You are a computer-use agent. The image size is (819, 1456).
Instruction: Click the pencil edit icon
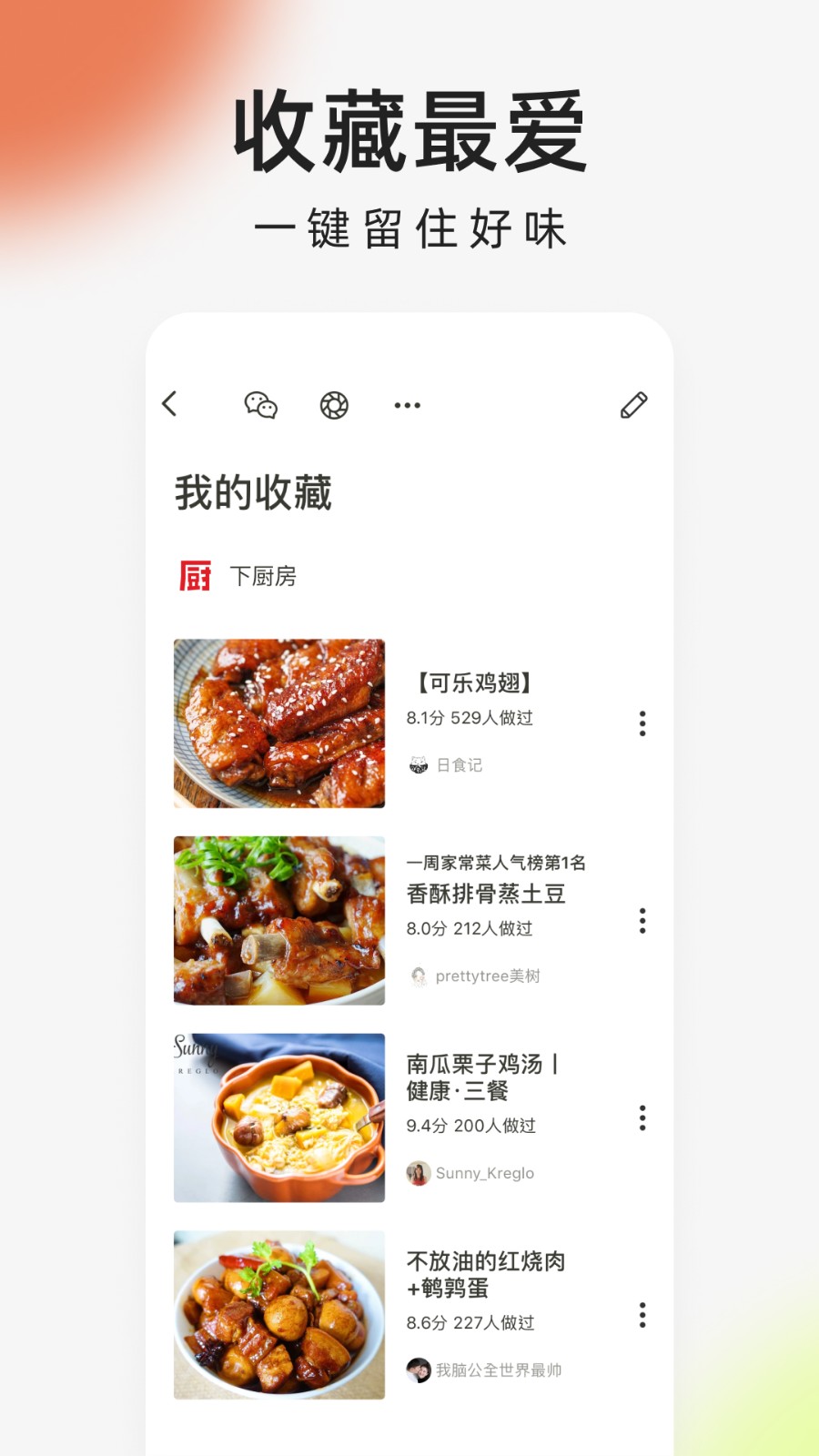[x=634, y=405]
